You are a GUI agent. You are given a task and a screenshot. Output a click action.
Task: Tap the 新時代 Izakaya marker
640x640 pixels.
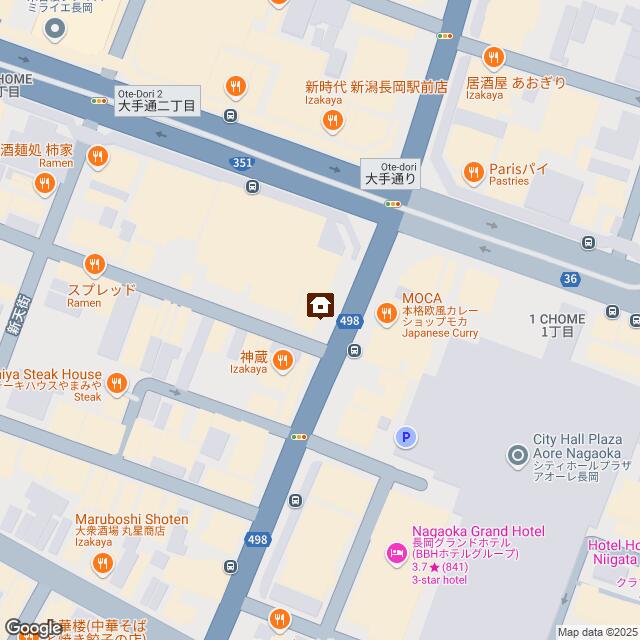333,121
